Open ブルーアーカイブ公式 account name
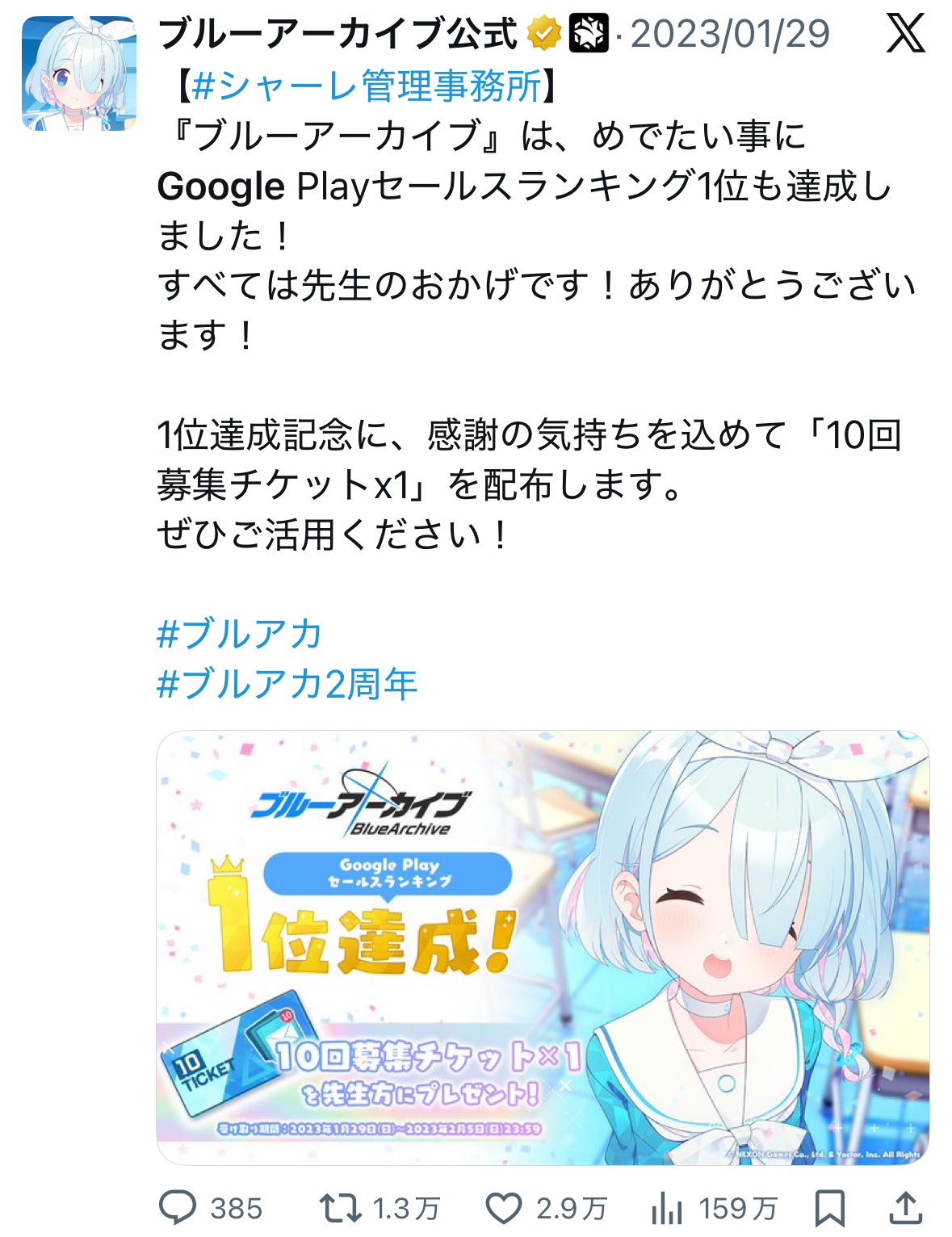The image size is (952, 1237). [338, 34]
